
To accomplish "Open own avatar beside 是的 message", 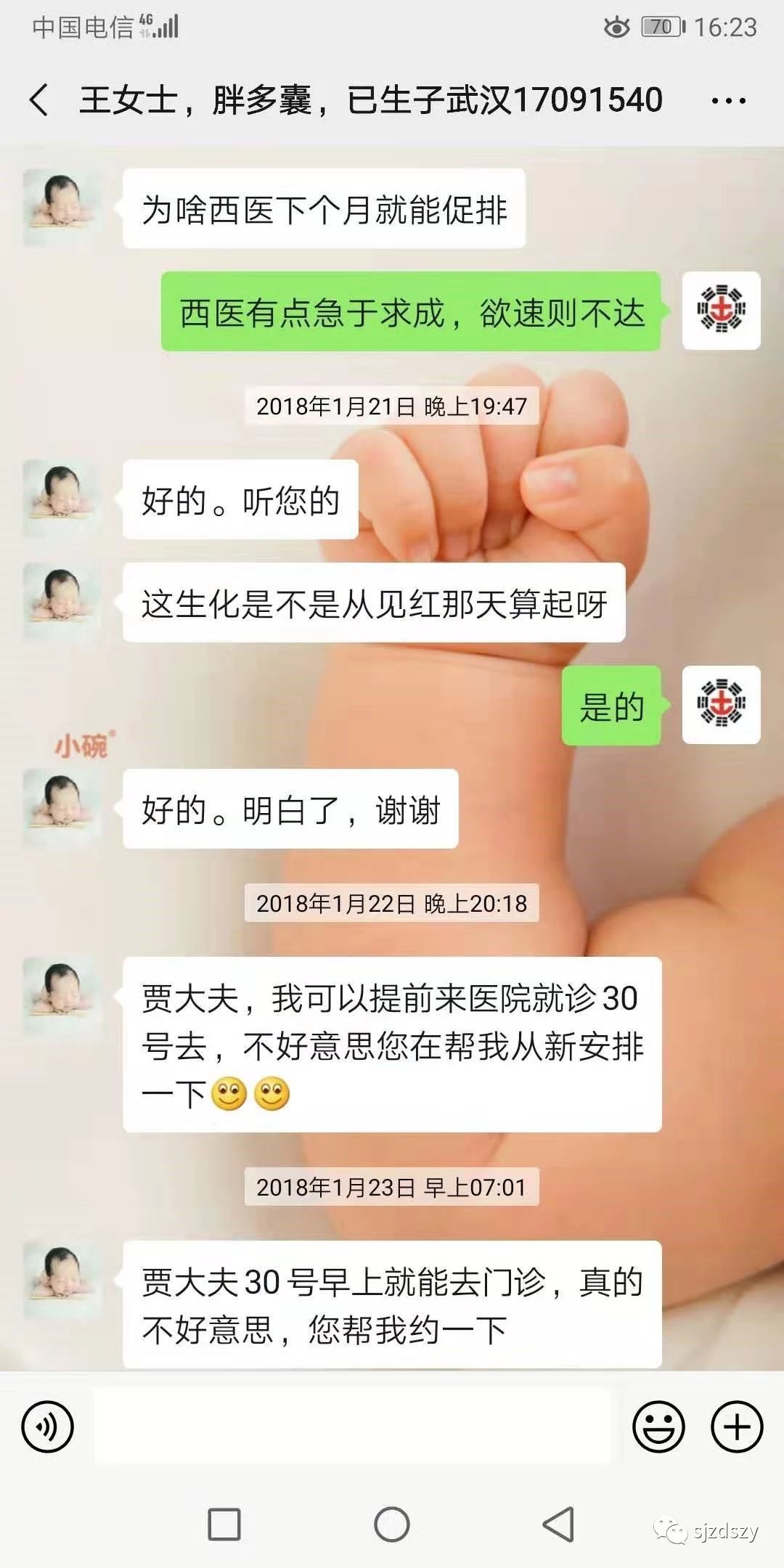I will click(722, 705).
